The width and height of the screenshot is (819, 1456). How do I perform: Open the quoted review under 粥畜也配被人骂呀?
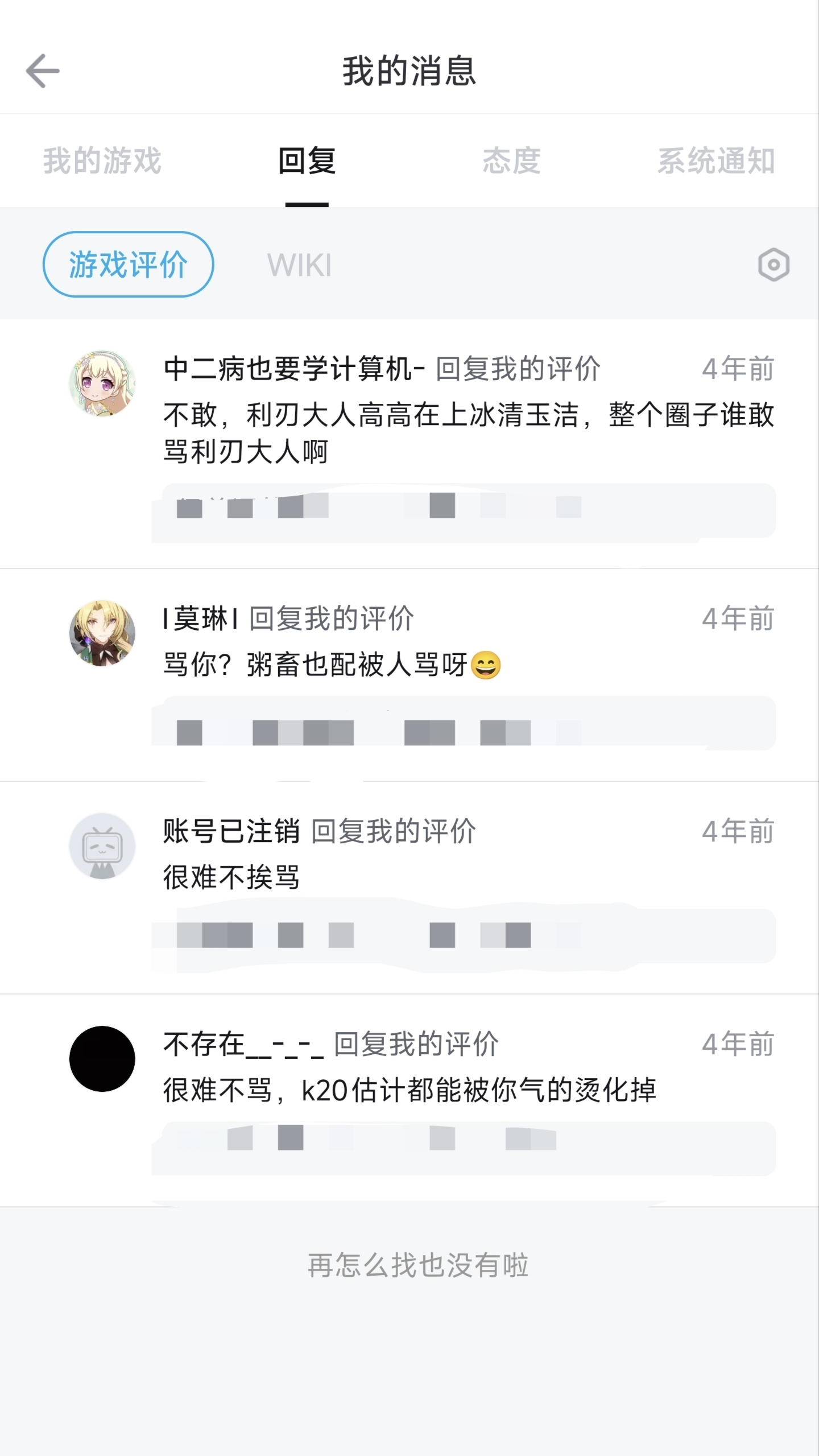click(x=464, y=723)
